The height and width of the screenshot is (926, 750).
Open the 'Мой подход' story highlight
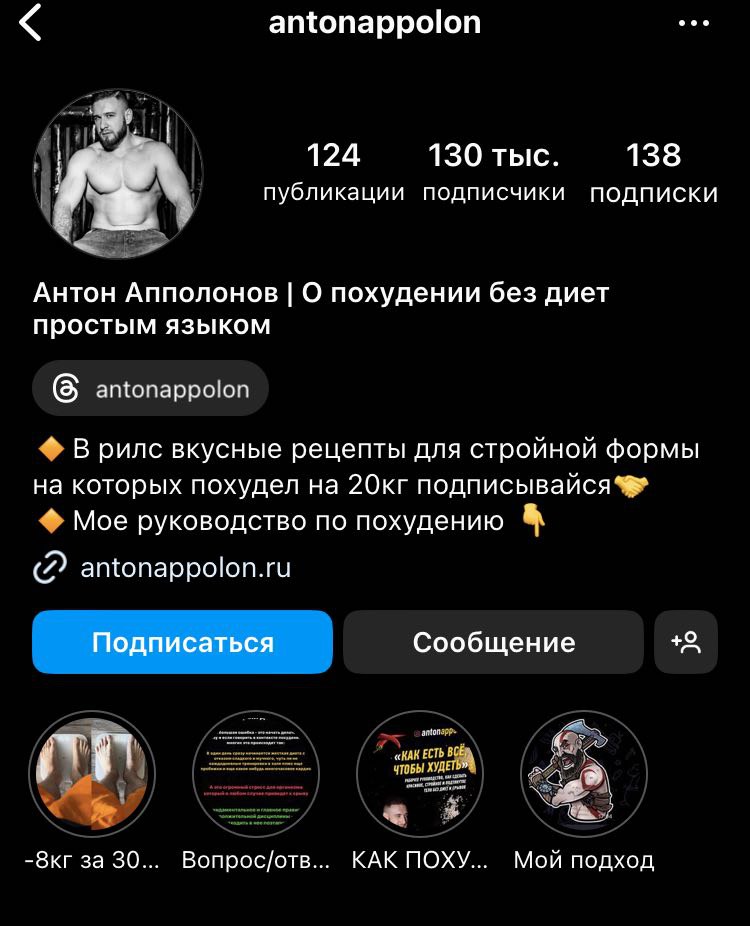click(584, 773)
